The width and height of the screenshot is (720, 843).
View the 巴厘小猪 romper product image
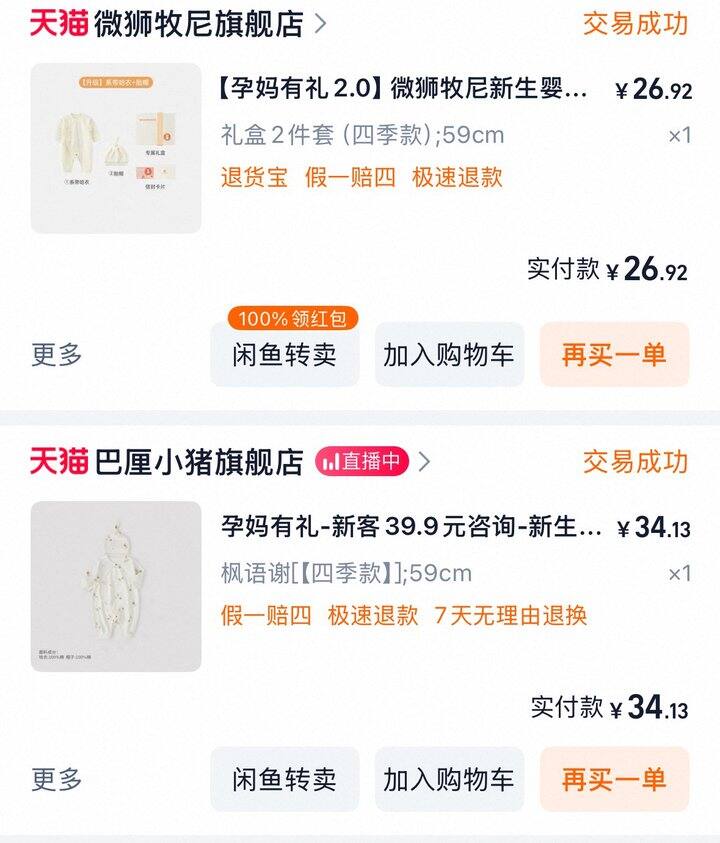pyautogui.click(x=116, y=586)
